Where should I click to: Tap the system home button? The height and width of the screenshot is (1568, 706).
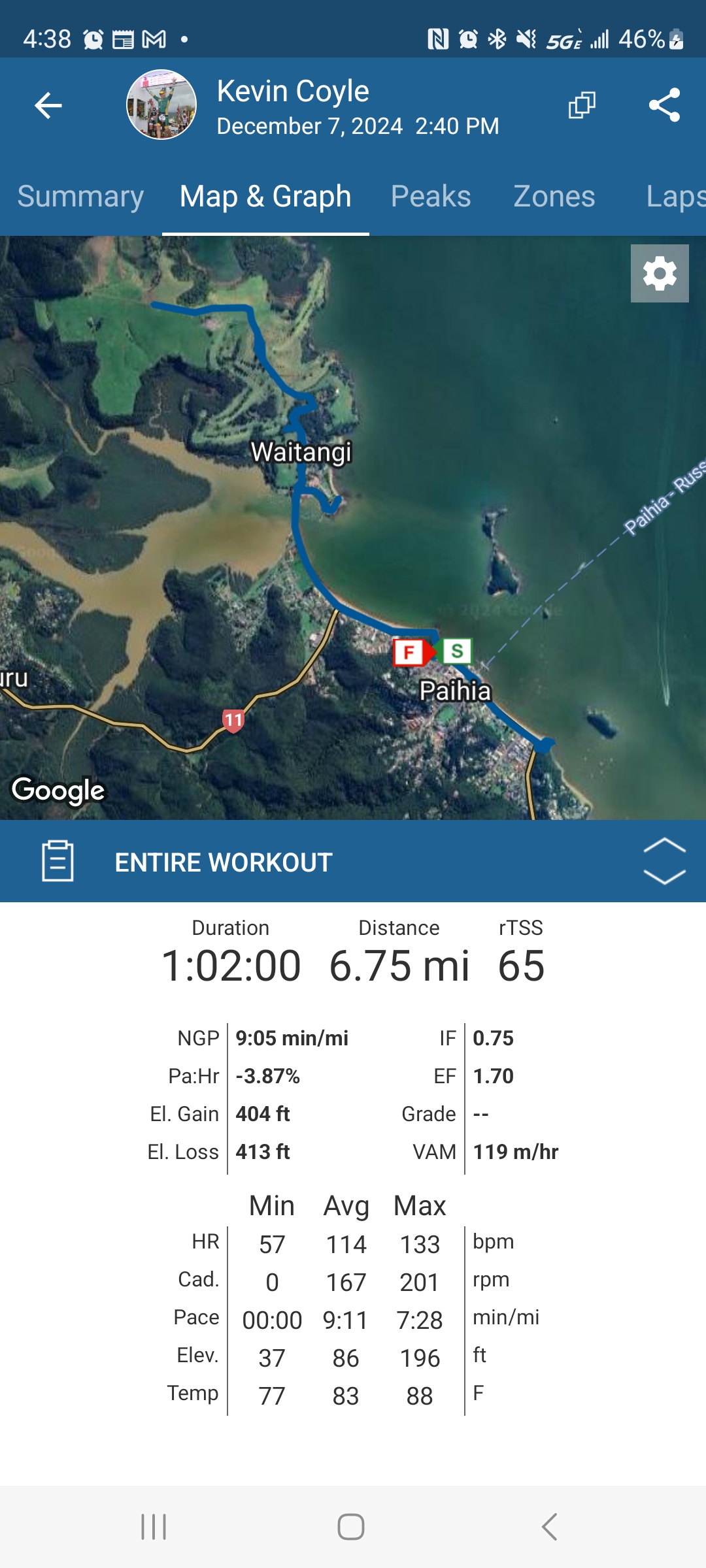click(x=351, y=1527)
